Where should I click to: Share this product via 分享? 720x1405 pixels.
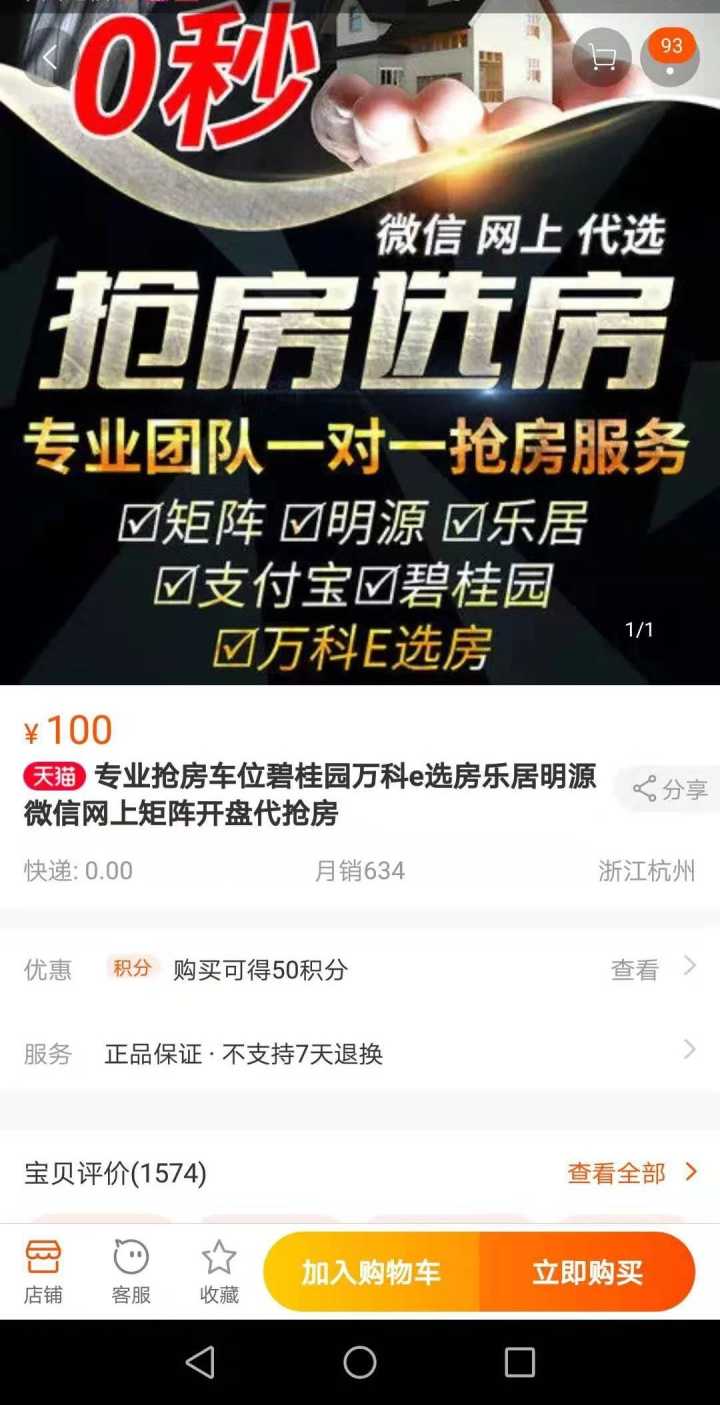(x=671, y=789)
